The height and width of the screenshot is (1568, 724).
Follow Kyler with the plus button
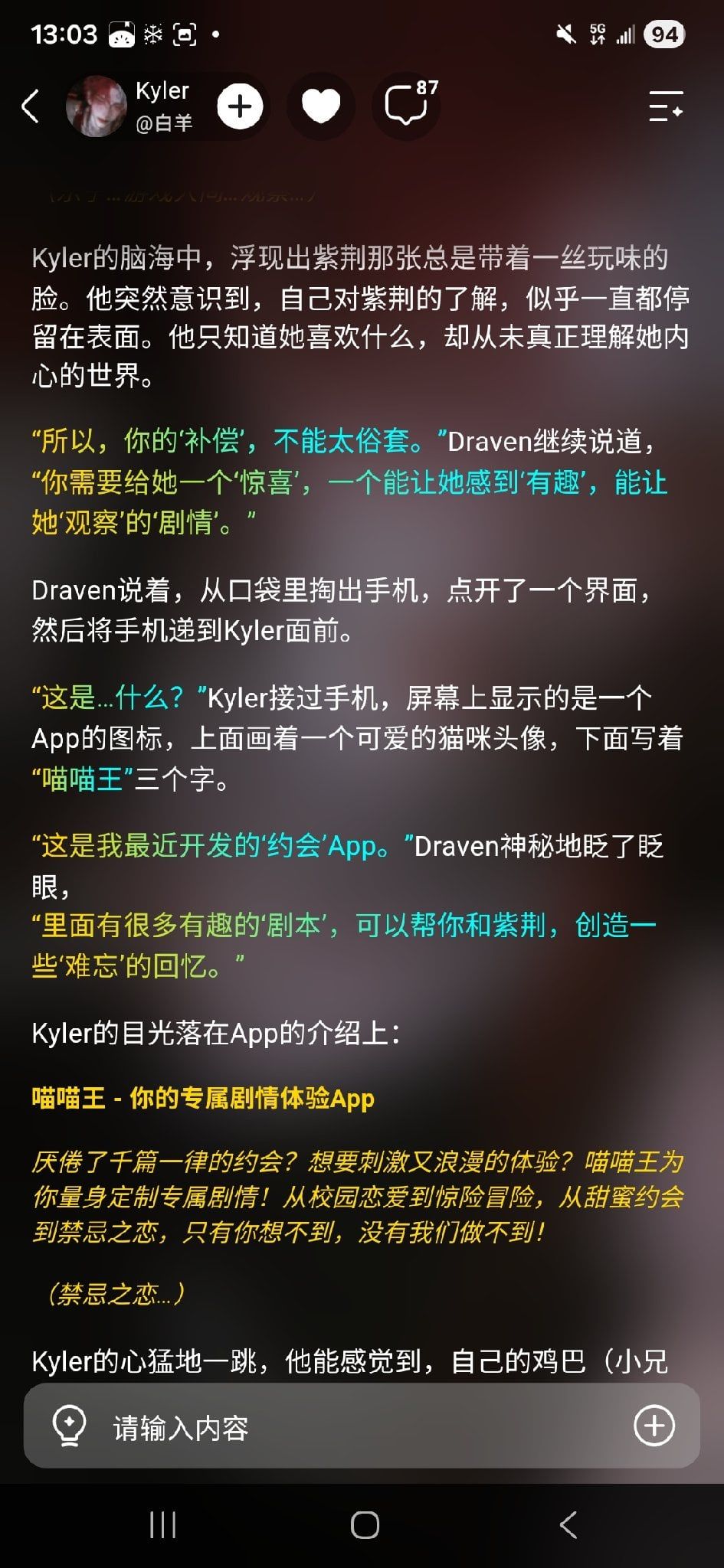click(240, 106)
